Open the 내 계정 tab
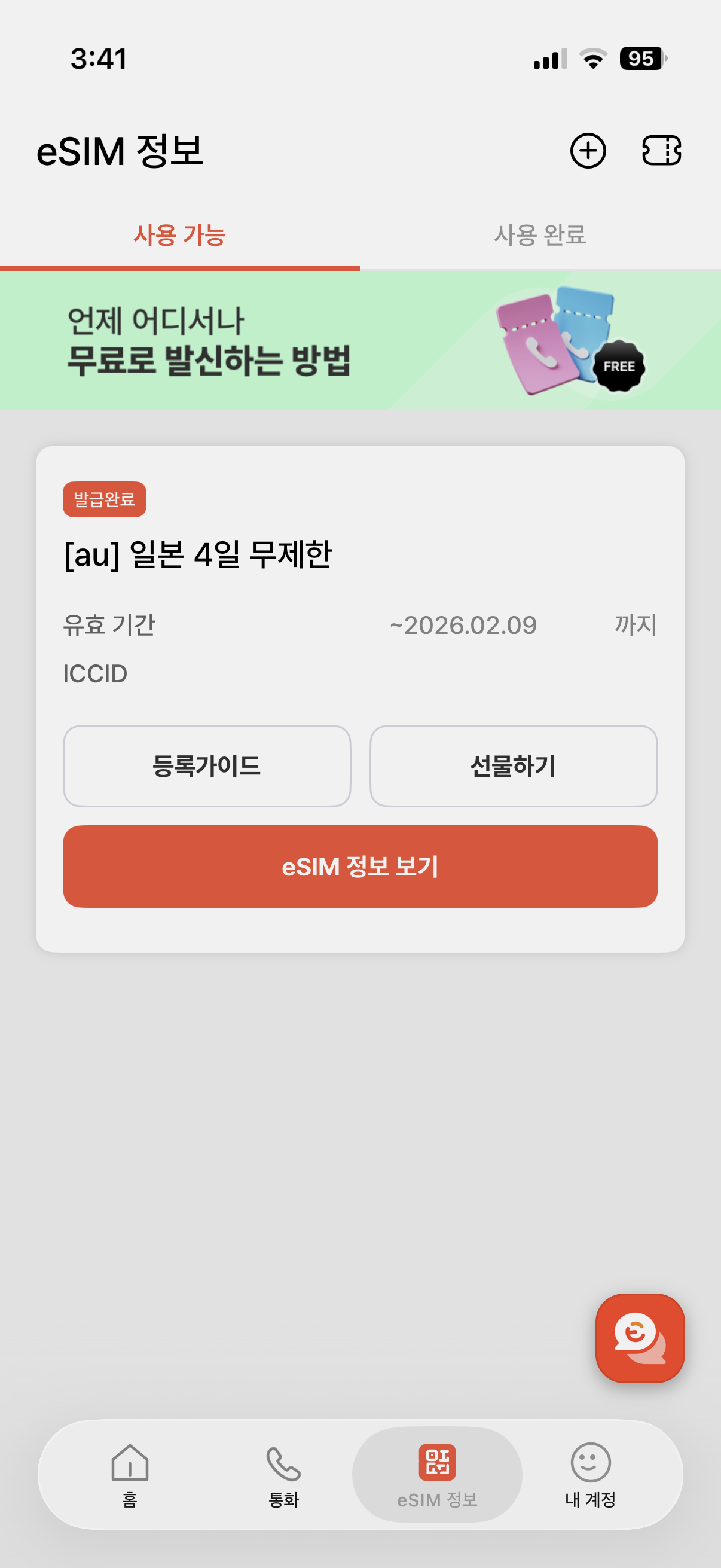Image resolution: width=721 pixels, height=1568 pixels. pos(590,1474)
